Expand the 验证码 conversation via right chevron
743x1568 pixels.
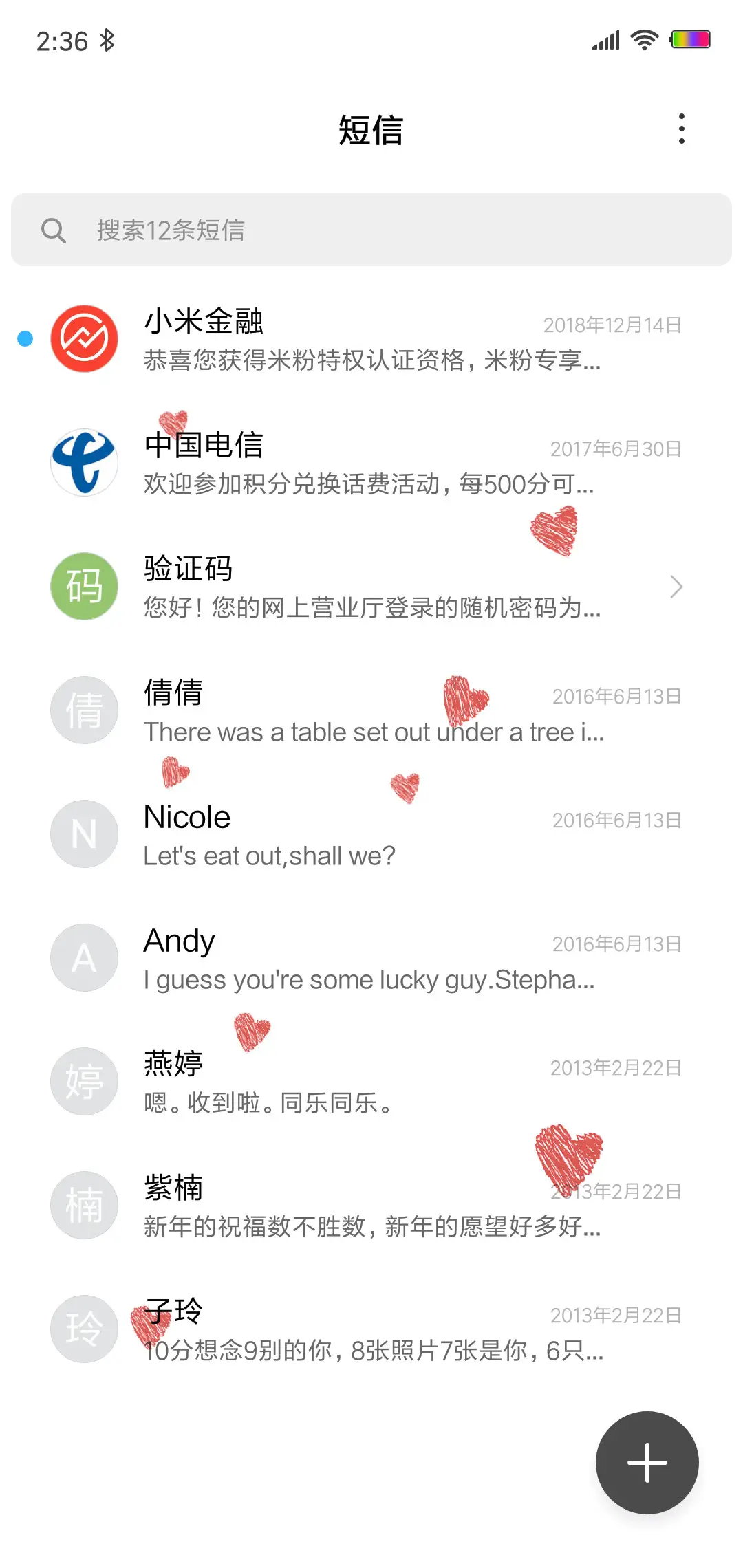tap(676, 587)
